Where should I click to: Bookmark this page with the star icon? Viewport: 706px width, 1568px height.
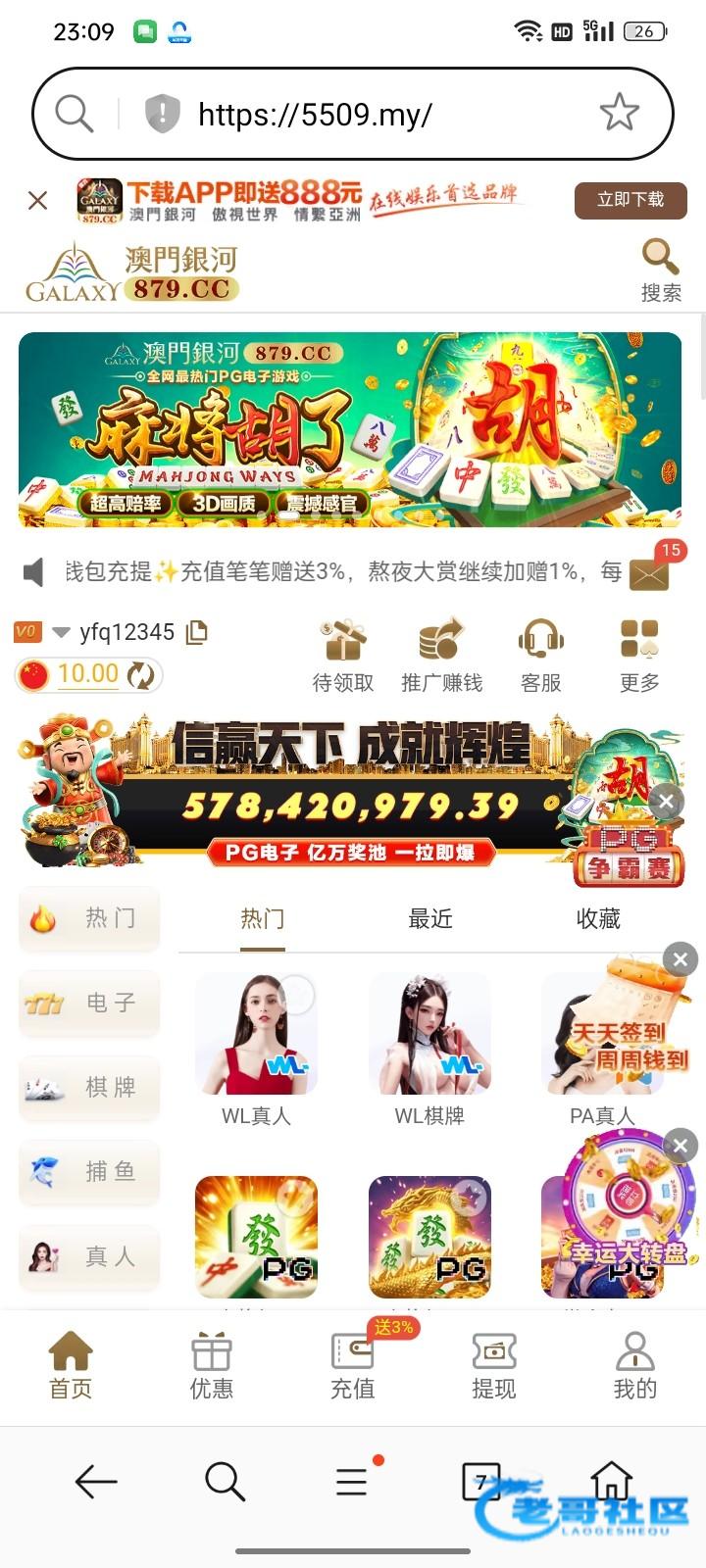tap(619, 114)
